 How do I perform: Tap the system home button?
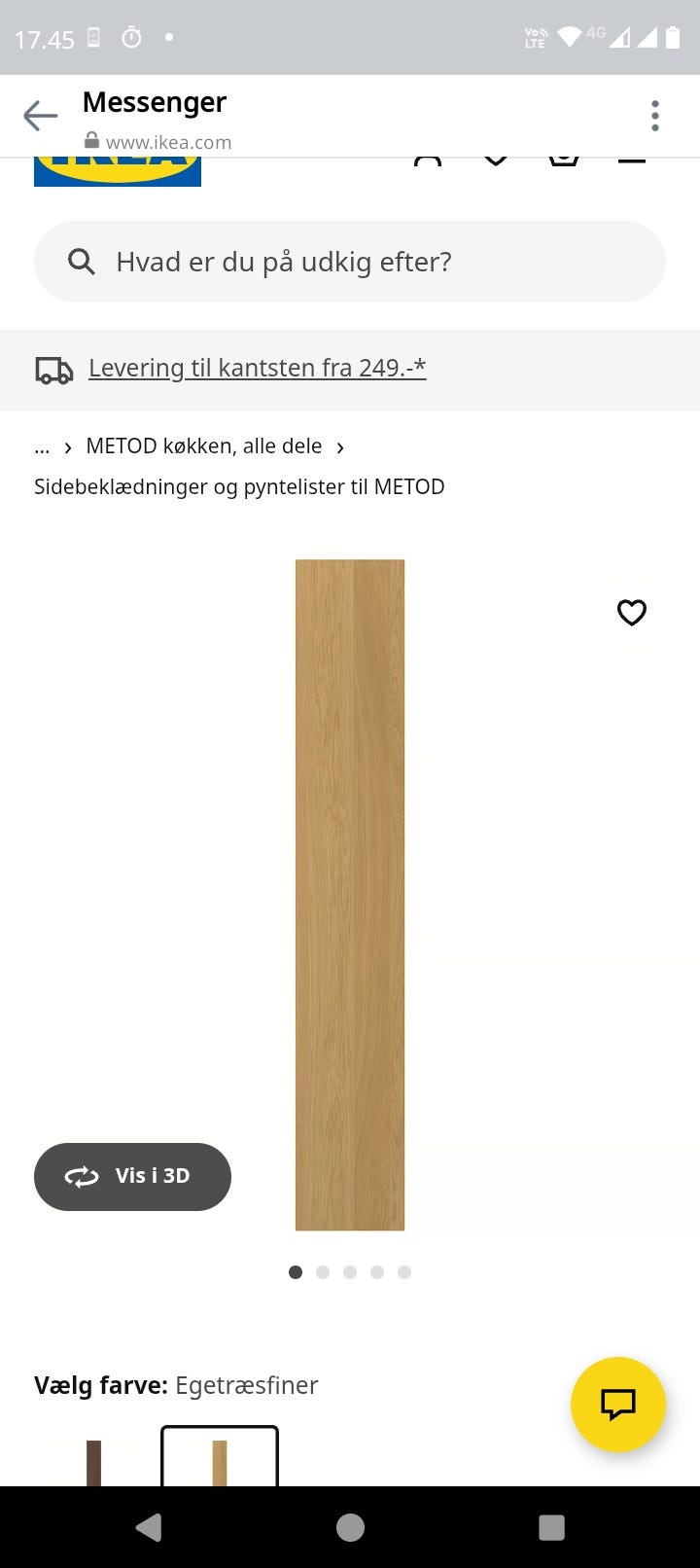350,1527
